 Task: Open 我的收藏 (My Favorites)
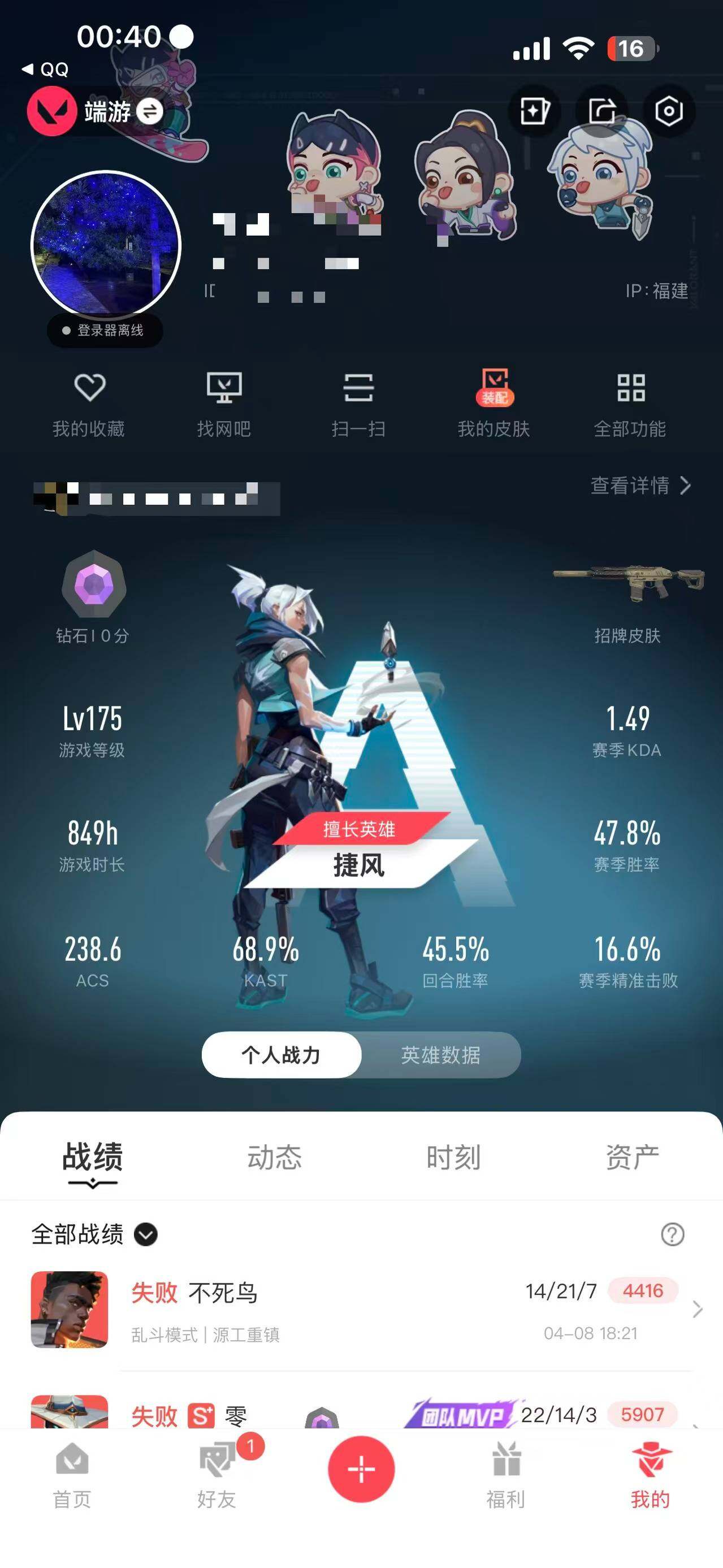(88, 402)
